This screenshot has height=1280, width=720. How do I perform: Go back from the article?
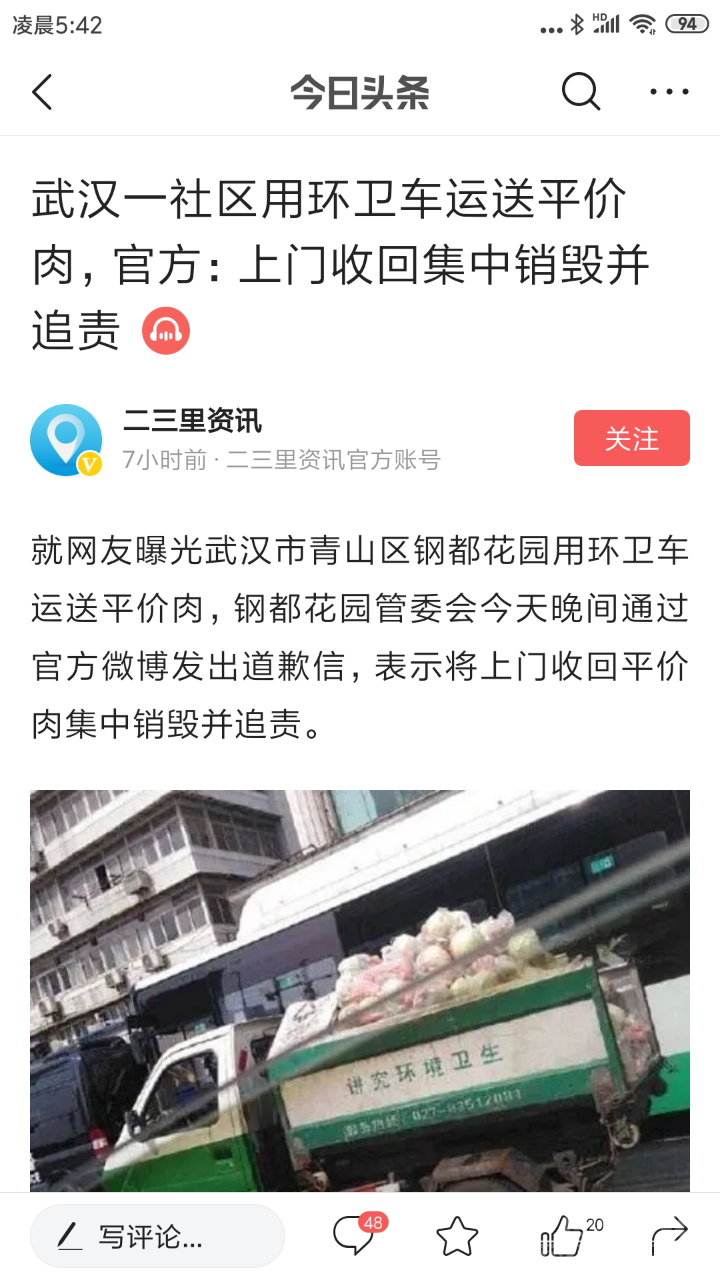coord(42,92)
